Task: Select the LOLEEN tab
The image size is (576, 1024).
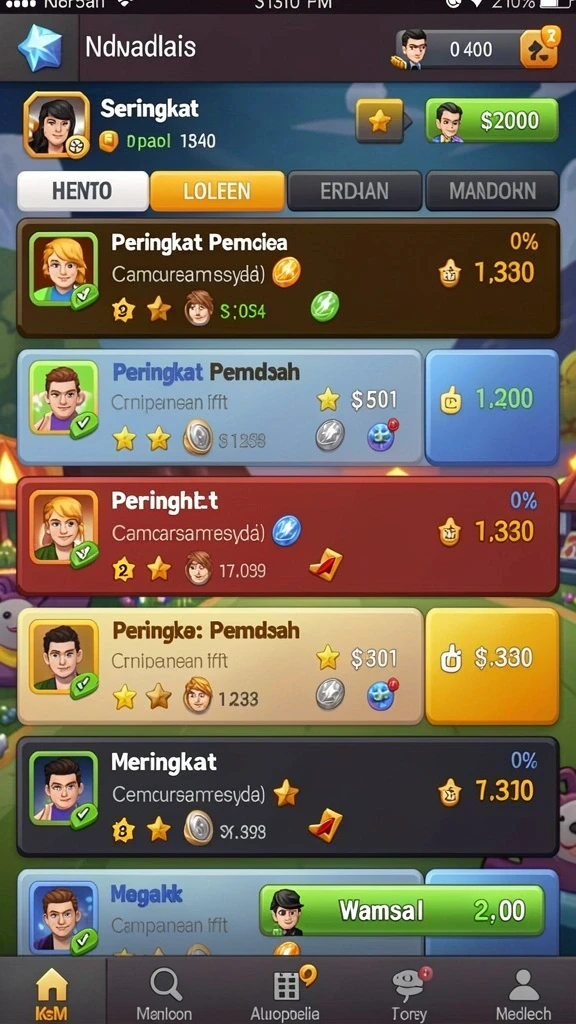Action: 217,191
